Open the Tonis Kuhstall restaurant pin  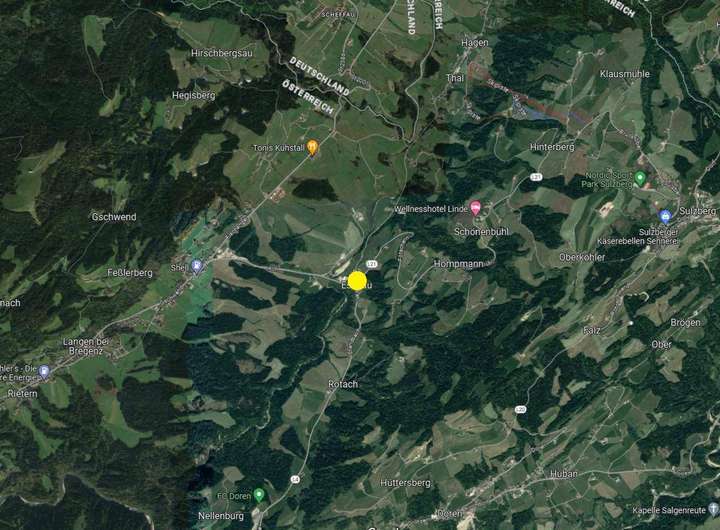coord(312,148)
